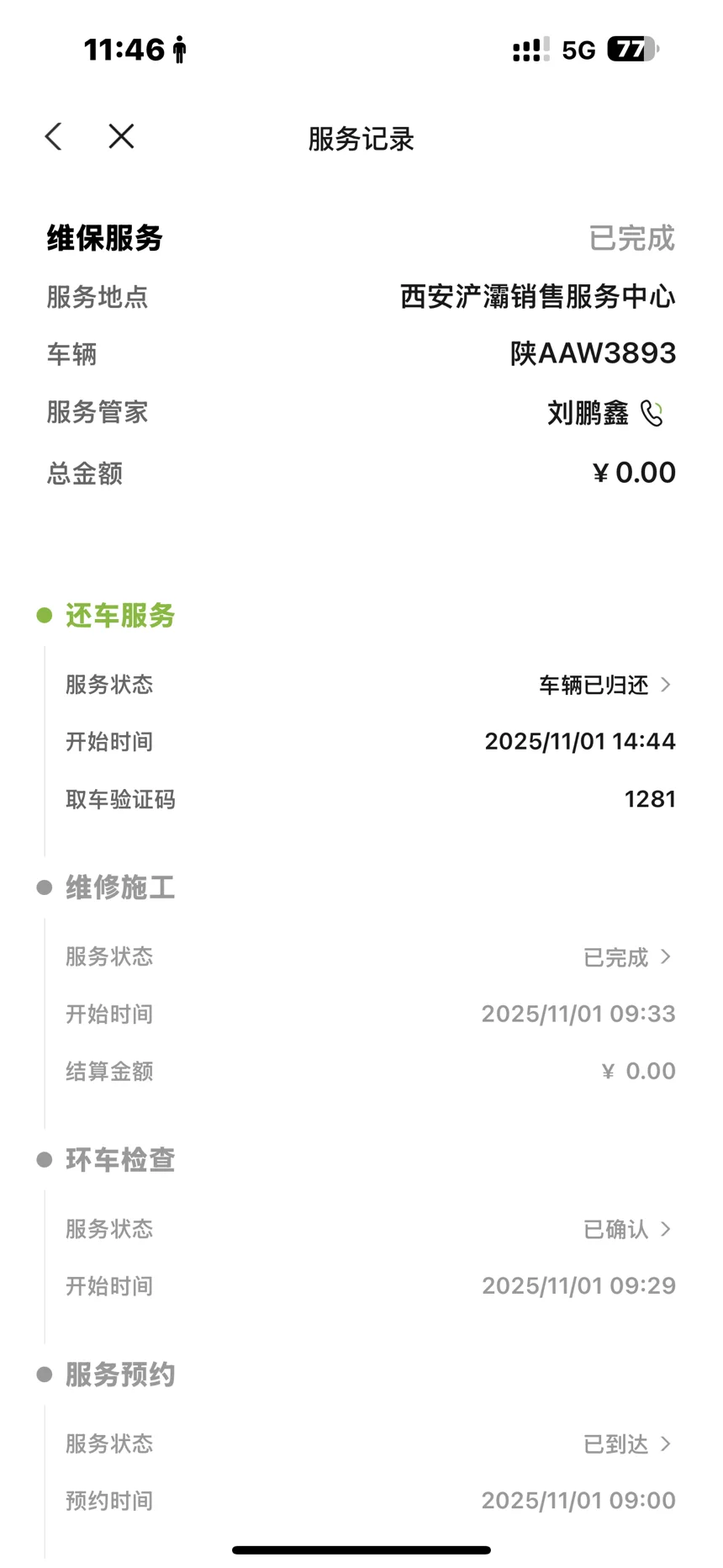
Task: Call service manager 刘鹏鑫
Action: pos(652,413)
